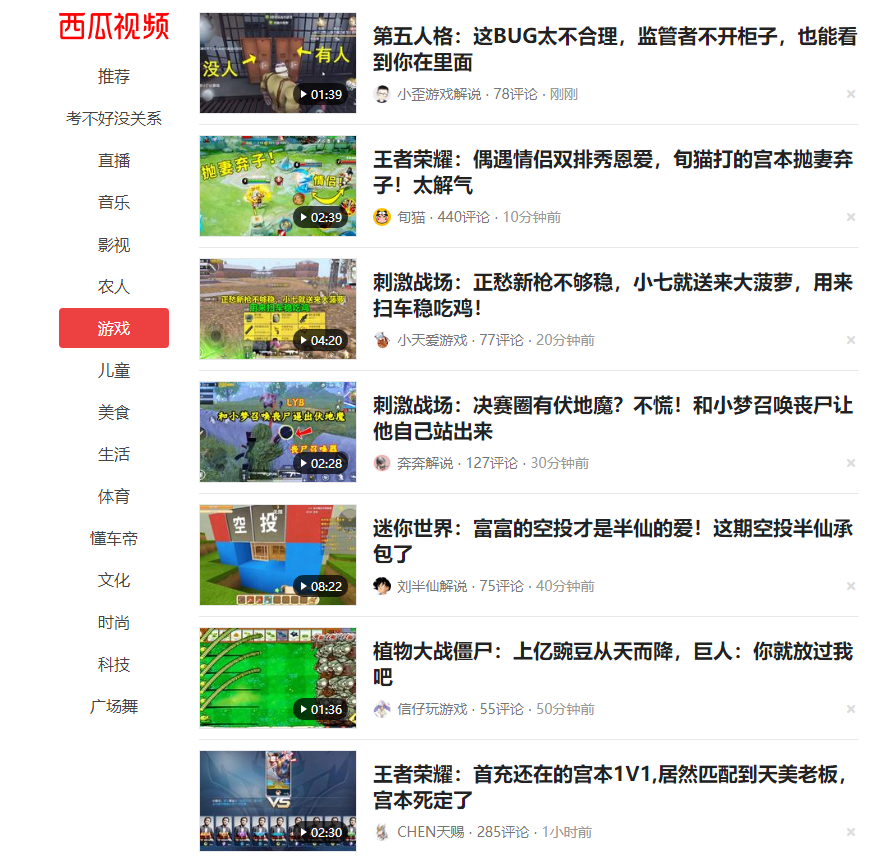Screen dimensions: 882x860
Task: Open the 美食 category
Action: (114, 412)
